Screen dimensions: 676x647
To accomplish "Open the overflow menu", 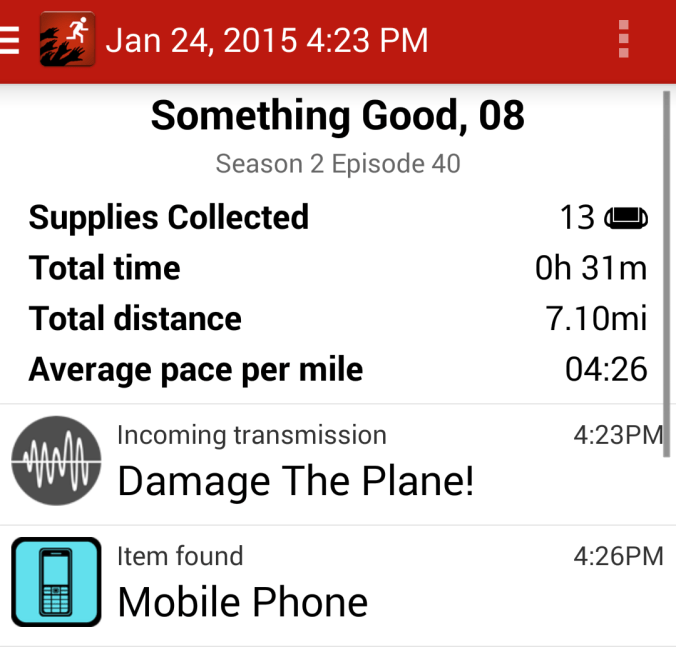I will coord(623,40).
